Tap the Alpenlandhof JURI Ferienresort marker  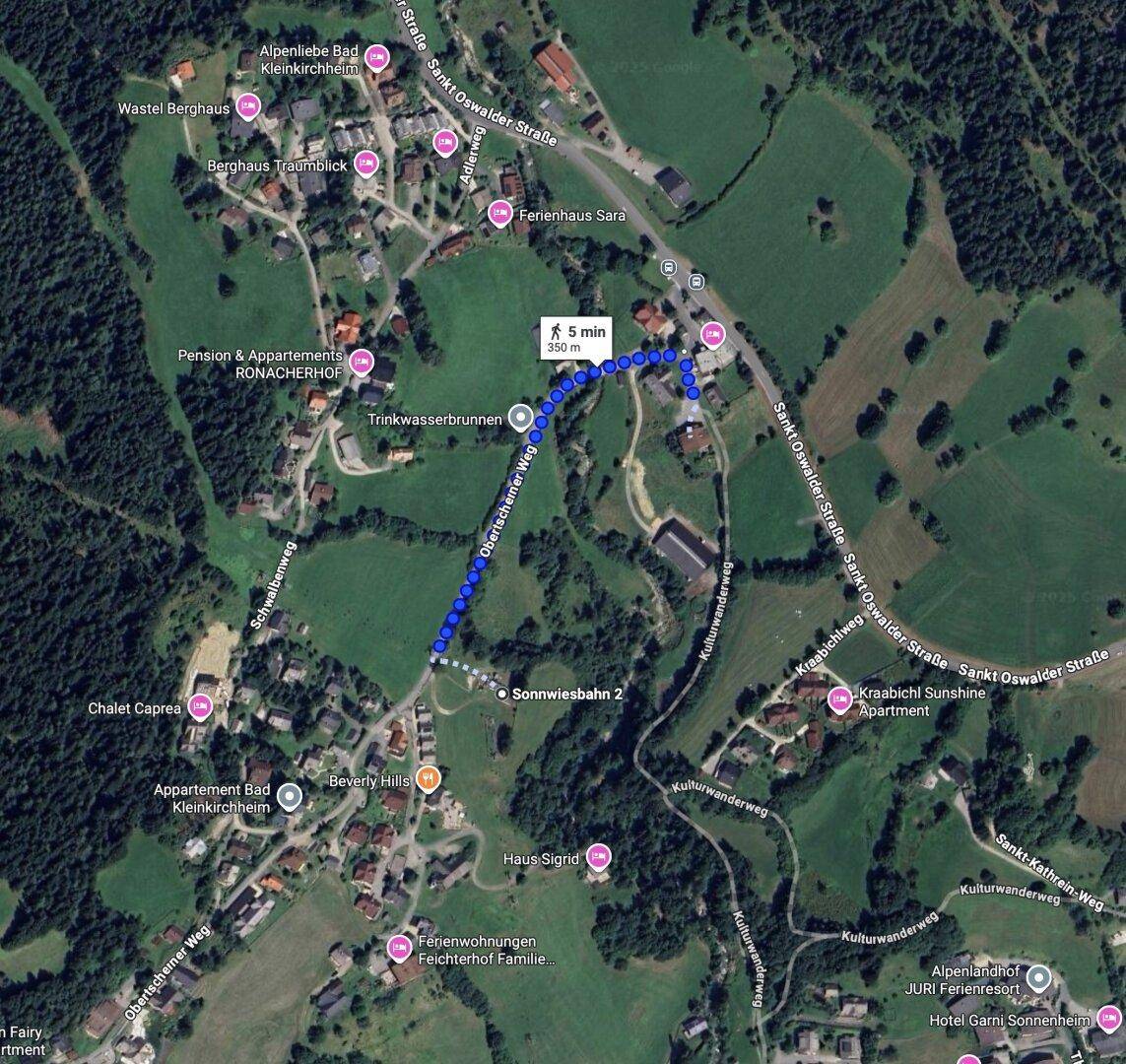pyautogui.click(x=1038, y=977)
